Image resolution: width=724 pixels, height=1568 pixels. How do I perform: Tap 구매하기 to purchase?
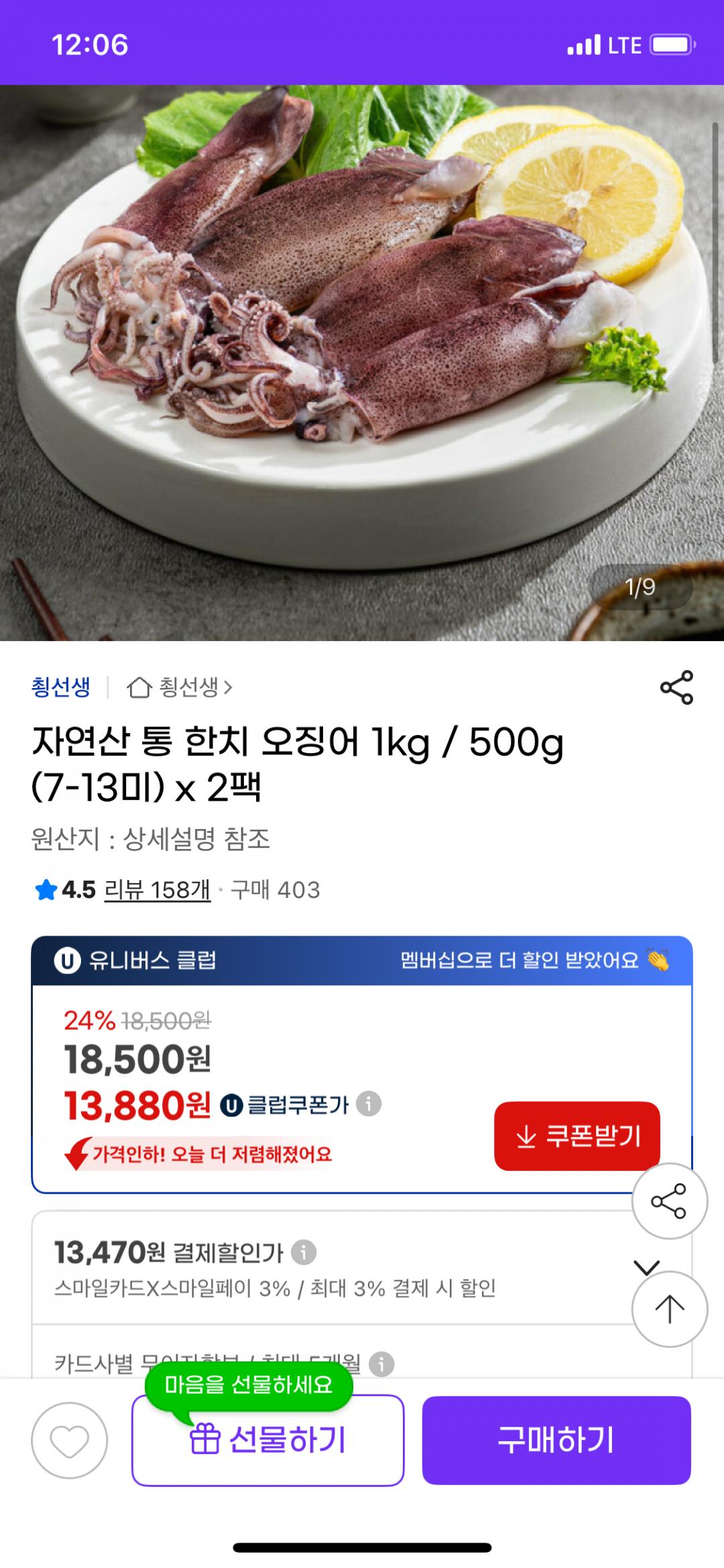(x=556, y=1441)
